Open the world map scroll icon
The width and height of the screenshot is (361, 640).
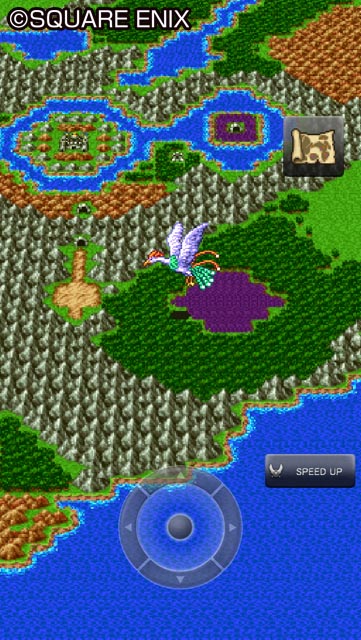coord(313,146)
